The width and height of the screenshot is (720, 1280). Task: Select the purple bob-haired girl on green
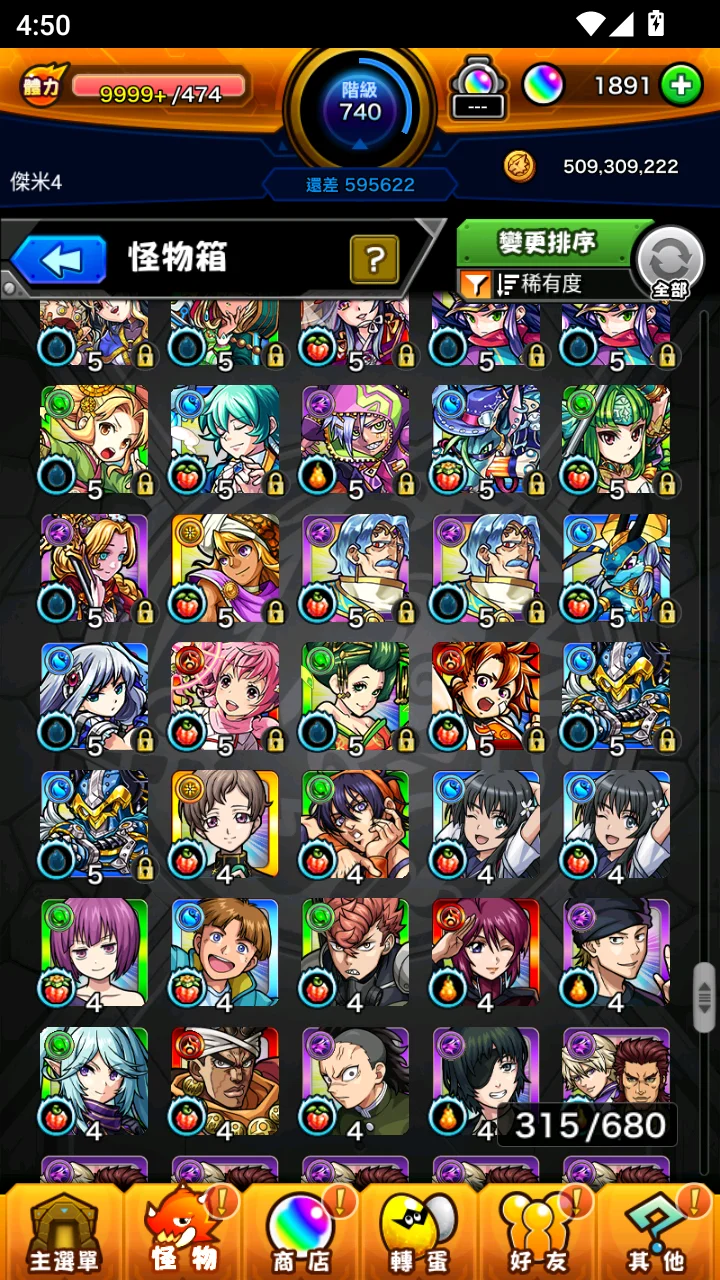point(94,953)
